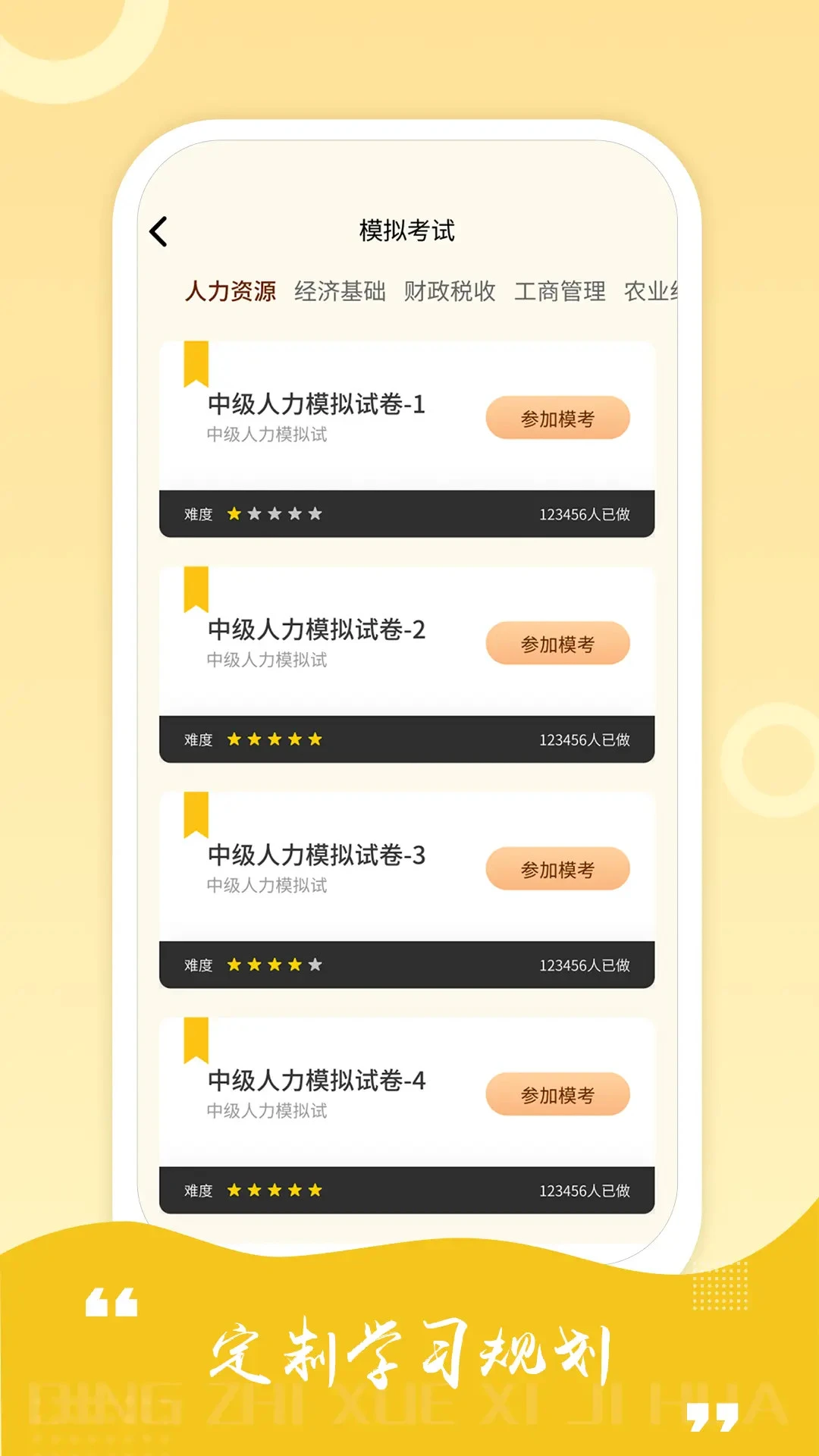Viewport: 819px width, 1456px height.
Task: Adjust the difficulty star rating on 试卷-4
Action: pyautogui.click(x=273, y=1189)
